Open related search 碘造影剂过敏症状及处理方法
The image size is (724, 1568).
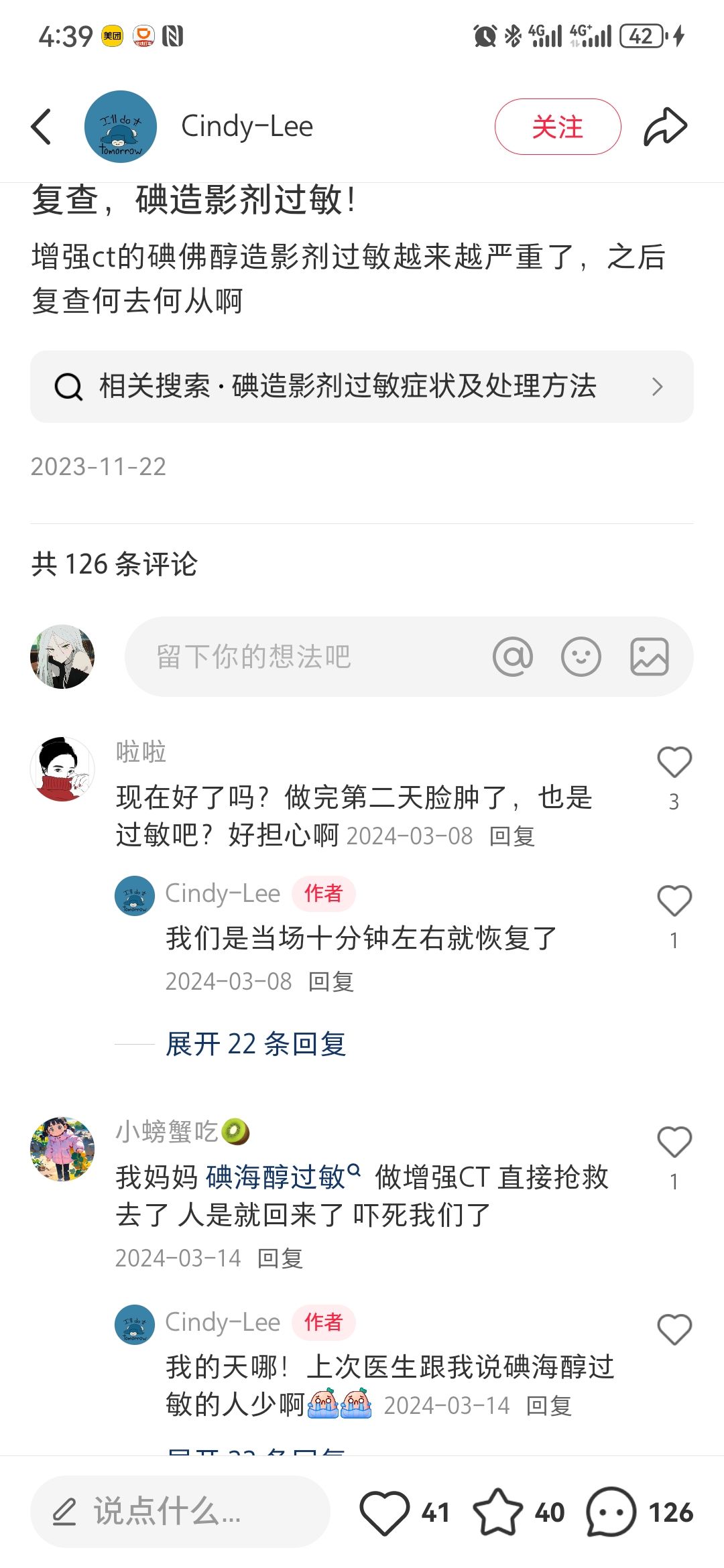(362, 387)
